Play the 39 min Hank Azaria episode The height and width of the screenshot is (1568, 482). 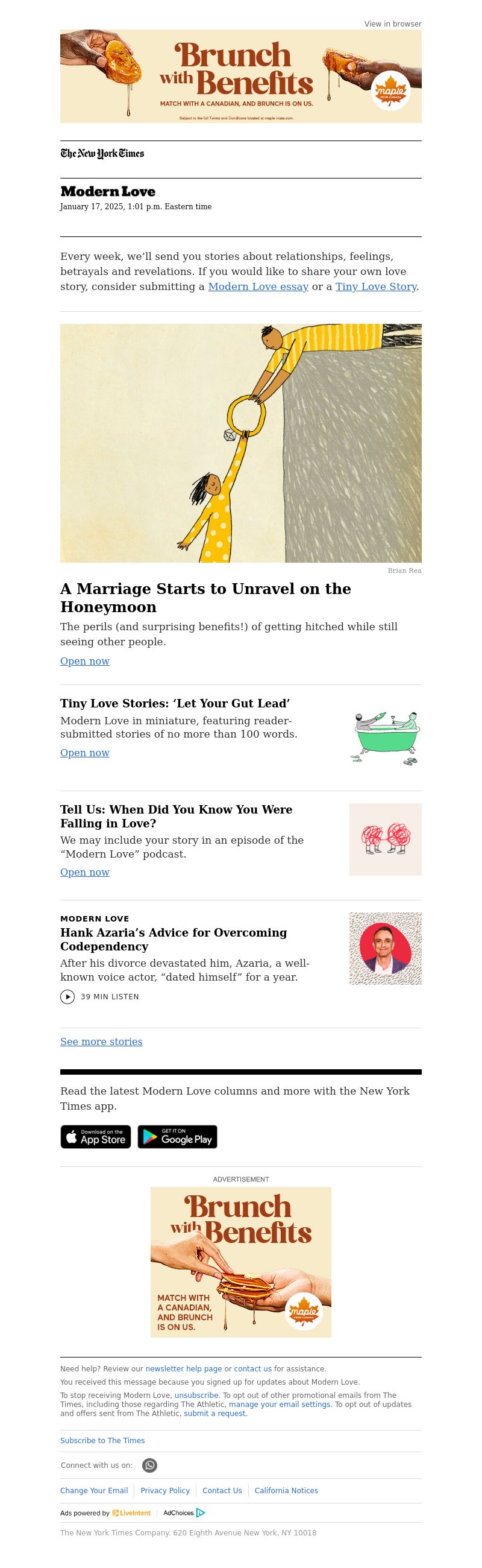pyautogui.click(x=67, y=997)
